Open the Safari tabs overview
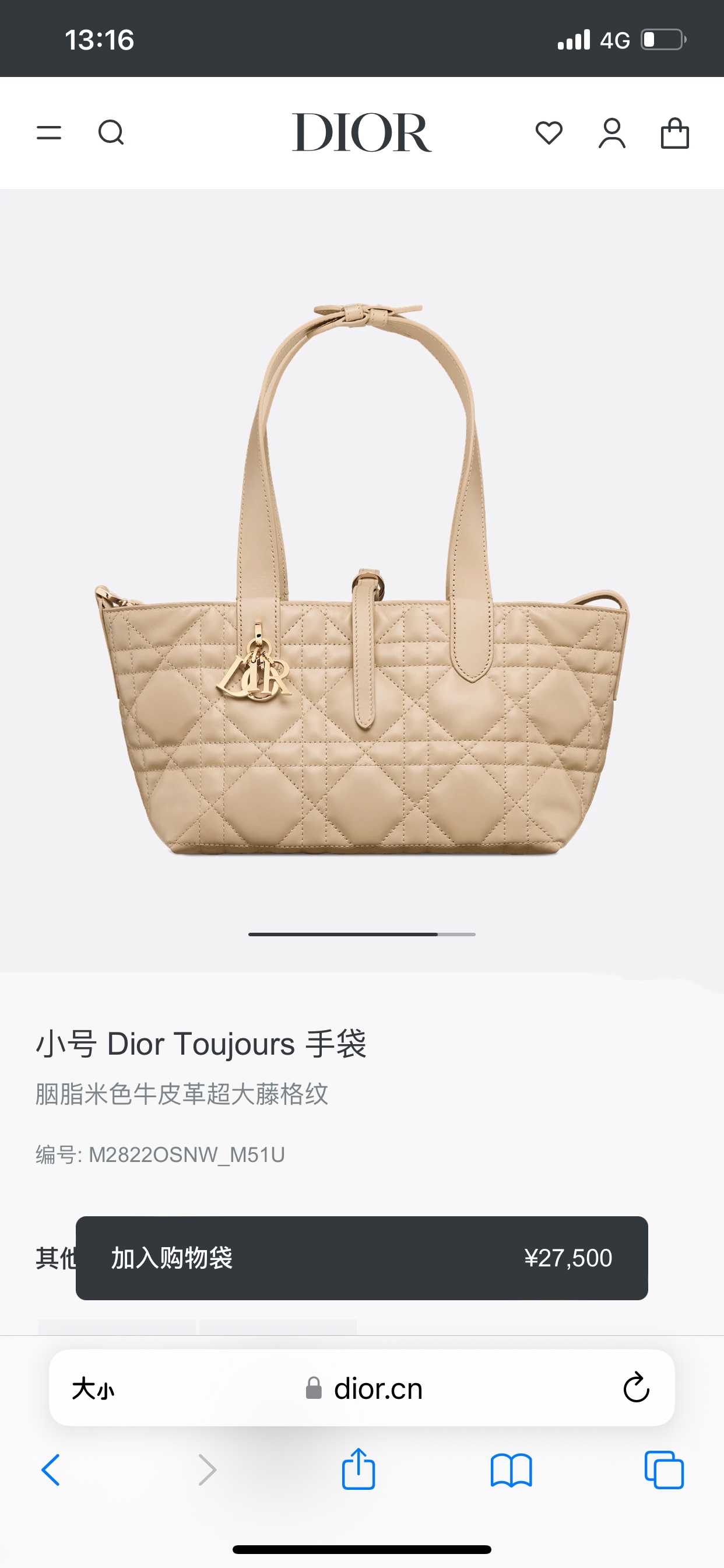This screenshot has height=1568, width=724. pyautogui.click(x=664, y=1470)
